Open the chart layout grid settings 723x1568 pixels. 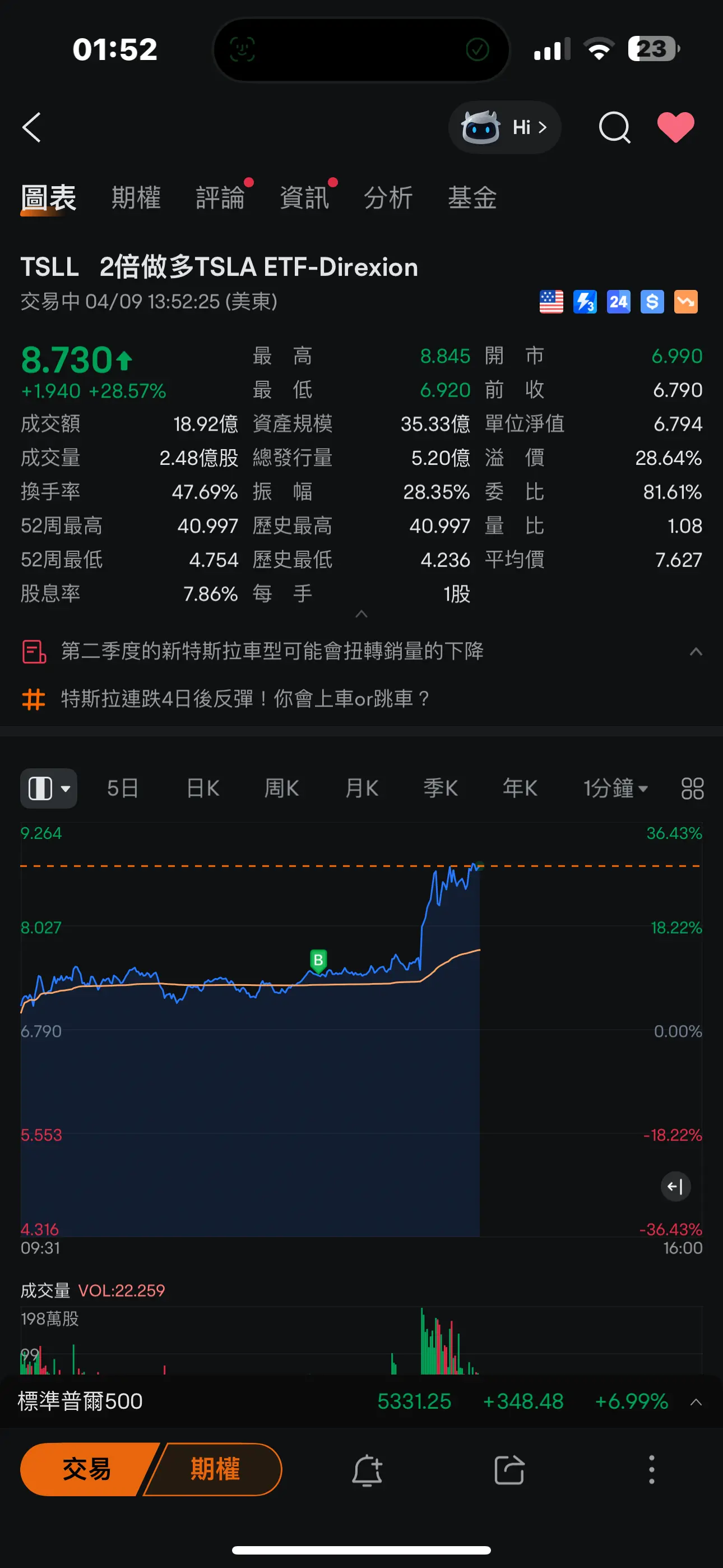tap(692, 788)
